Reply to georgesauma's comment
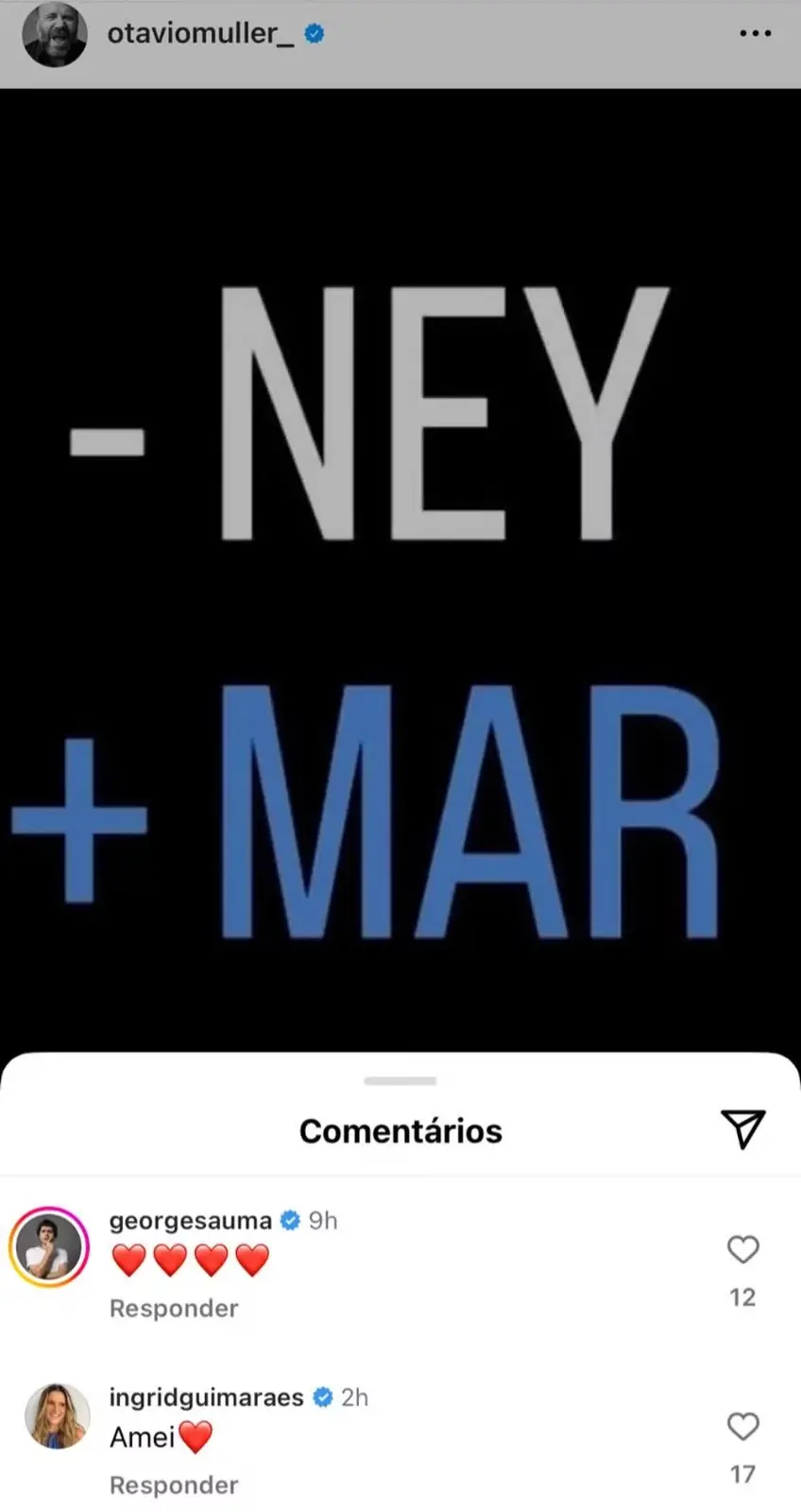This screenshot has width=801, height=1512. pos(174,1308)
